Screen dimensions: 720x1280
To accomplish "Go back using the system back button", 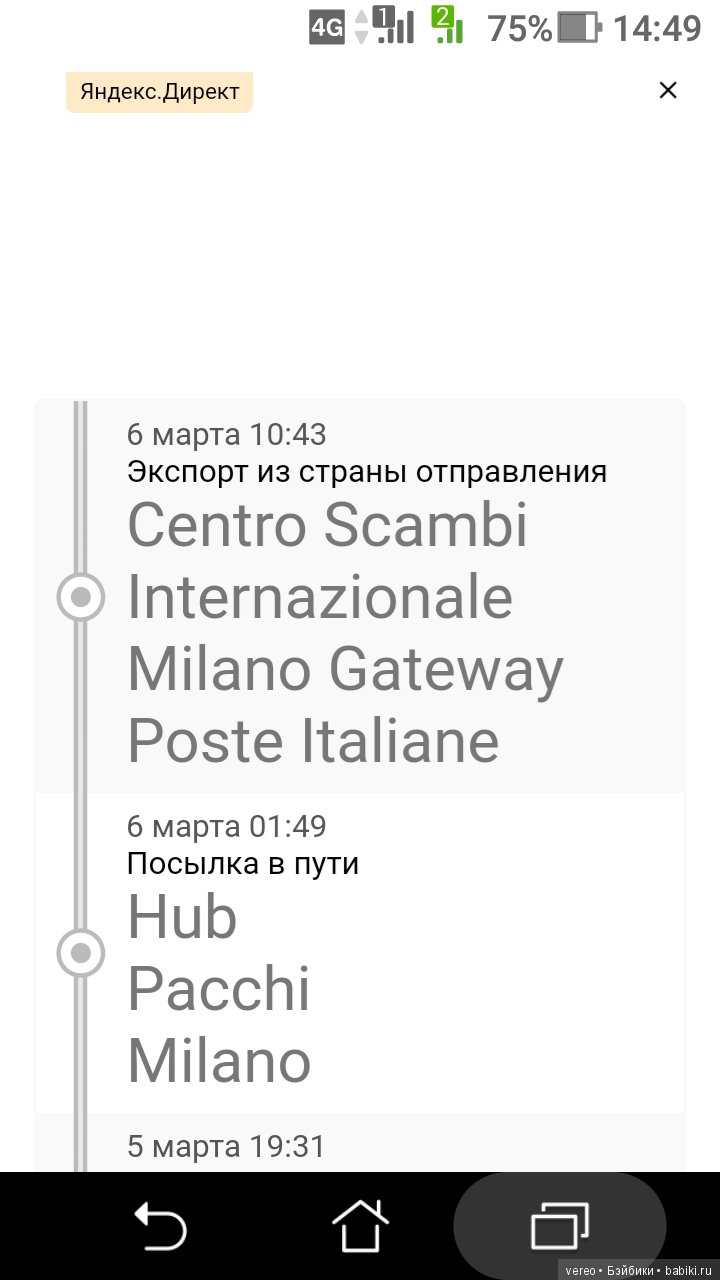I will click(160, 1225).
